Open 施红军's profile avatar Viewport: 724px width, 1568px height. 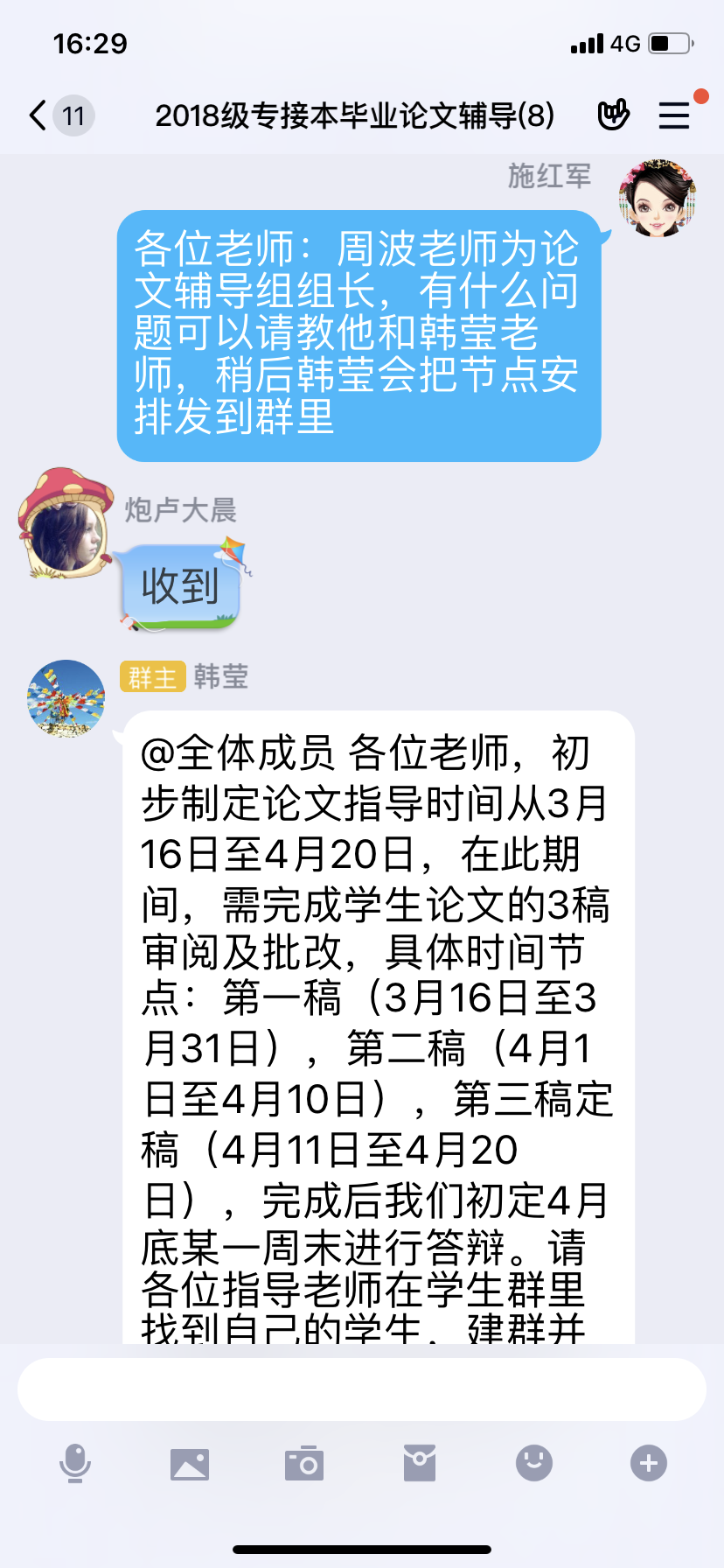coord(657,199)
